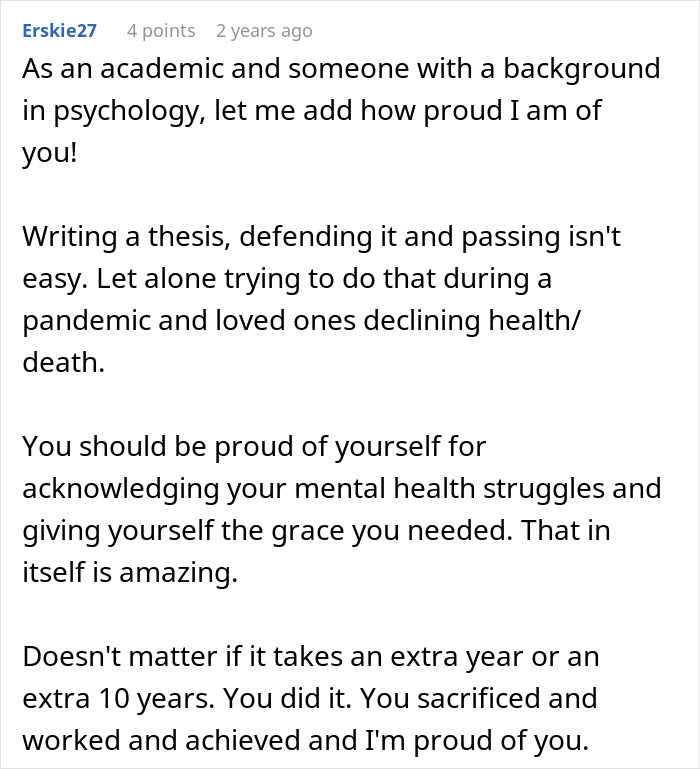Open Erskie27's user profile
This screenshot has width=700, height=769.
click(59, 31)
